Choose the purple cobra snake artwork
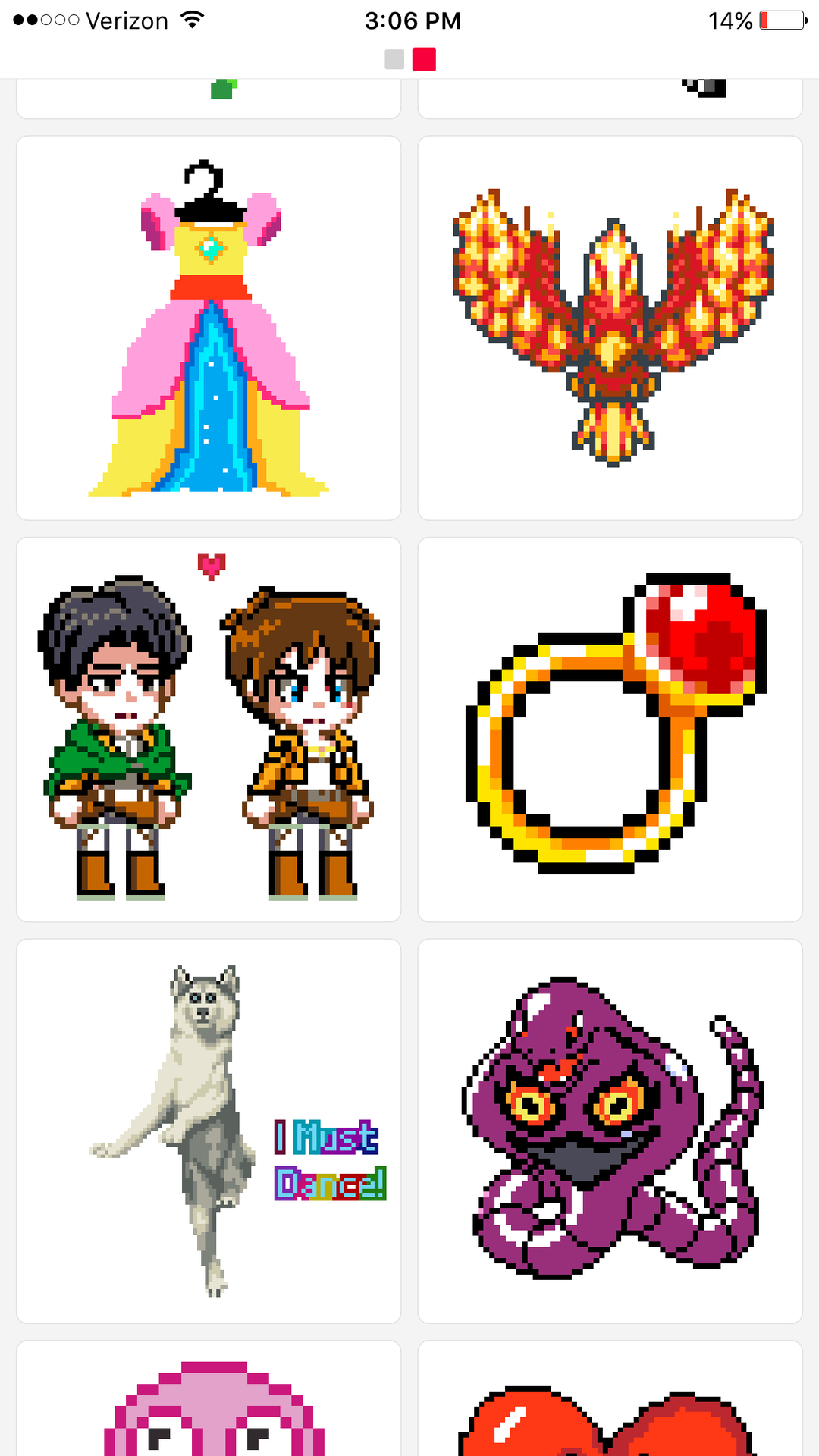819x1456 pixels. click(610, 1131)
